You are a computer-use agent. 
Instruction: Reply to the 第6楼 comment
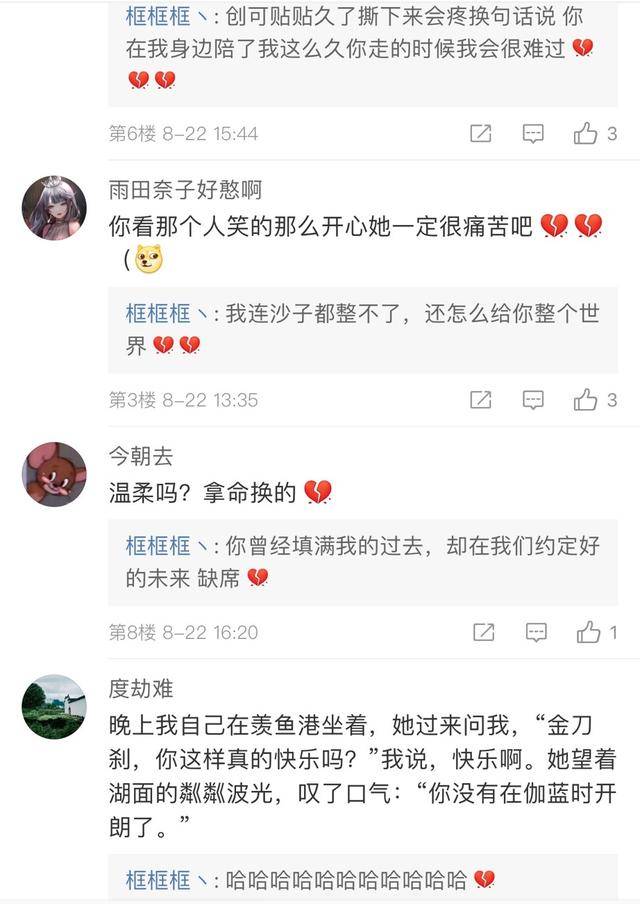tap(533, 133)
